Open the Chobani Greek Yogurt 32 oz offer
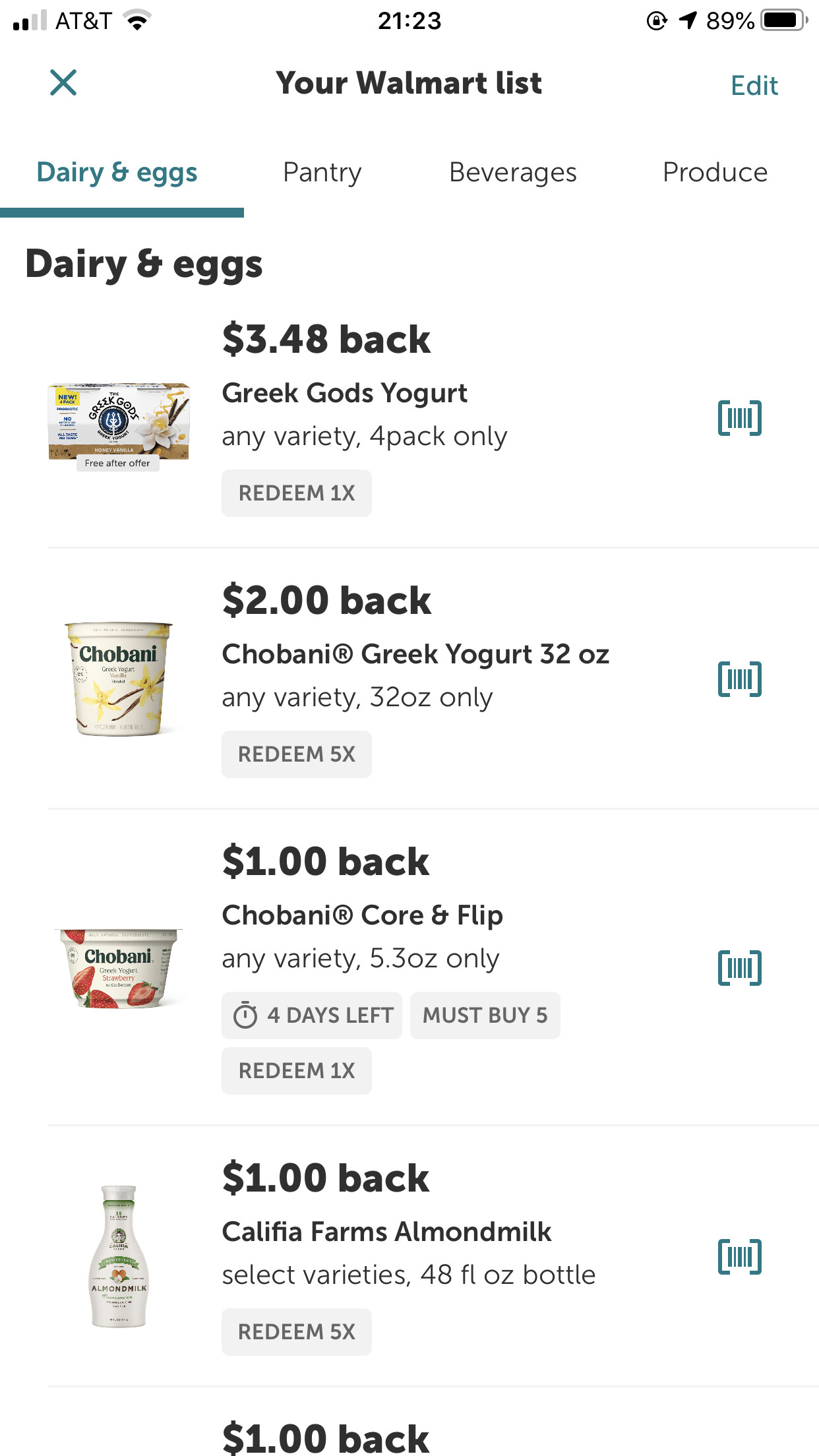819x1456 pixels. coord(415,655)
